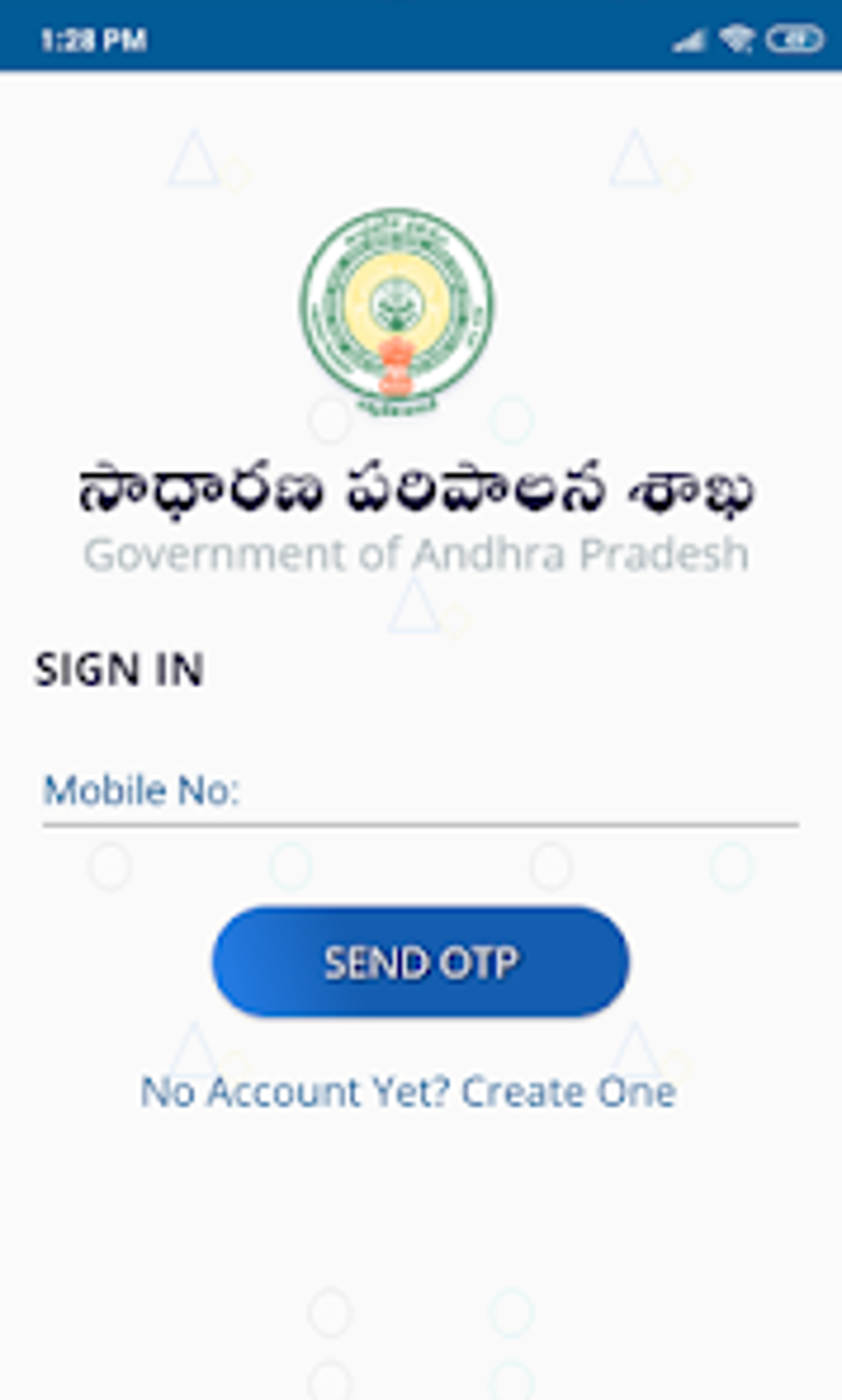This screenshot has width=842, height=1400.
Task: Tap the Government of Andhra Pradesh subtitle
Action: click(419, 555)
